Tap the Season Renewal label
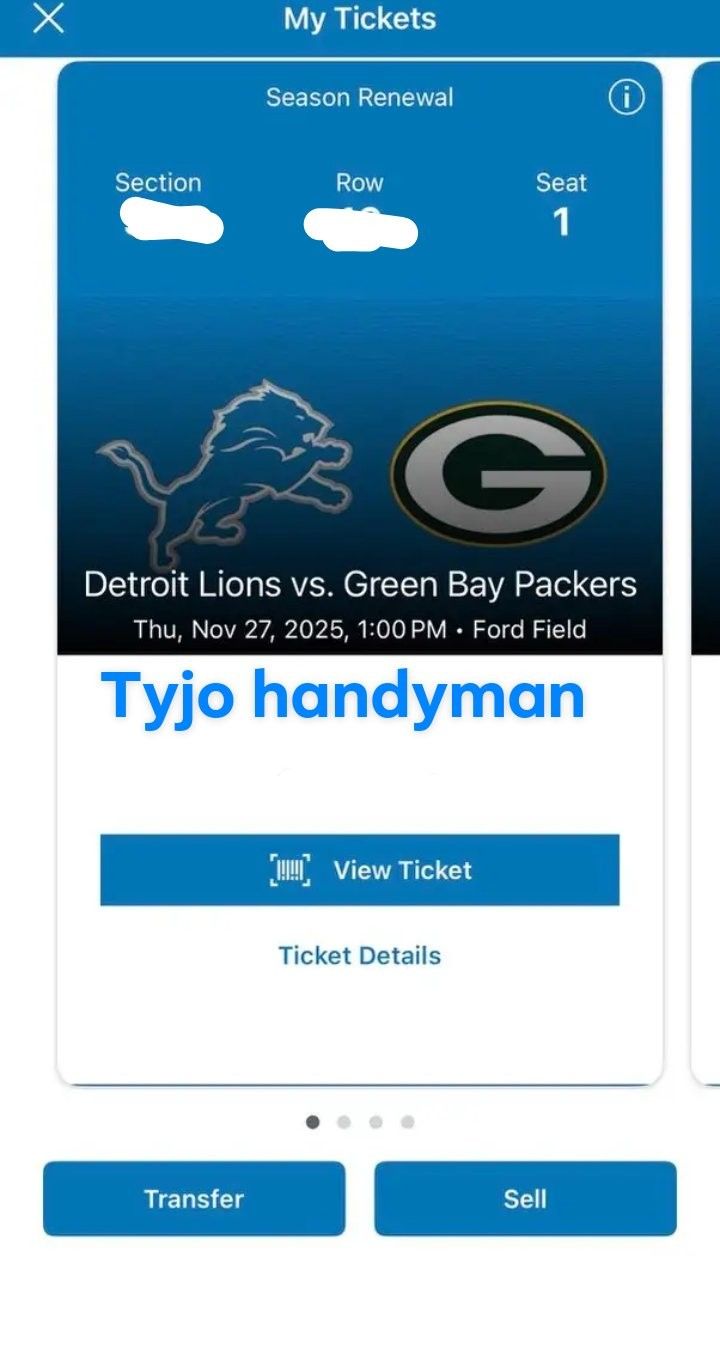This screenshot has height=1364, width=720. (x=358, y=97)
